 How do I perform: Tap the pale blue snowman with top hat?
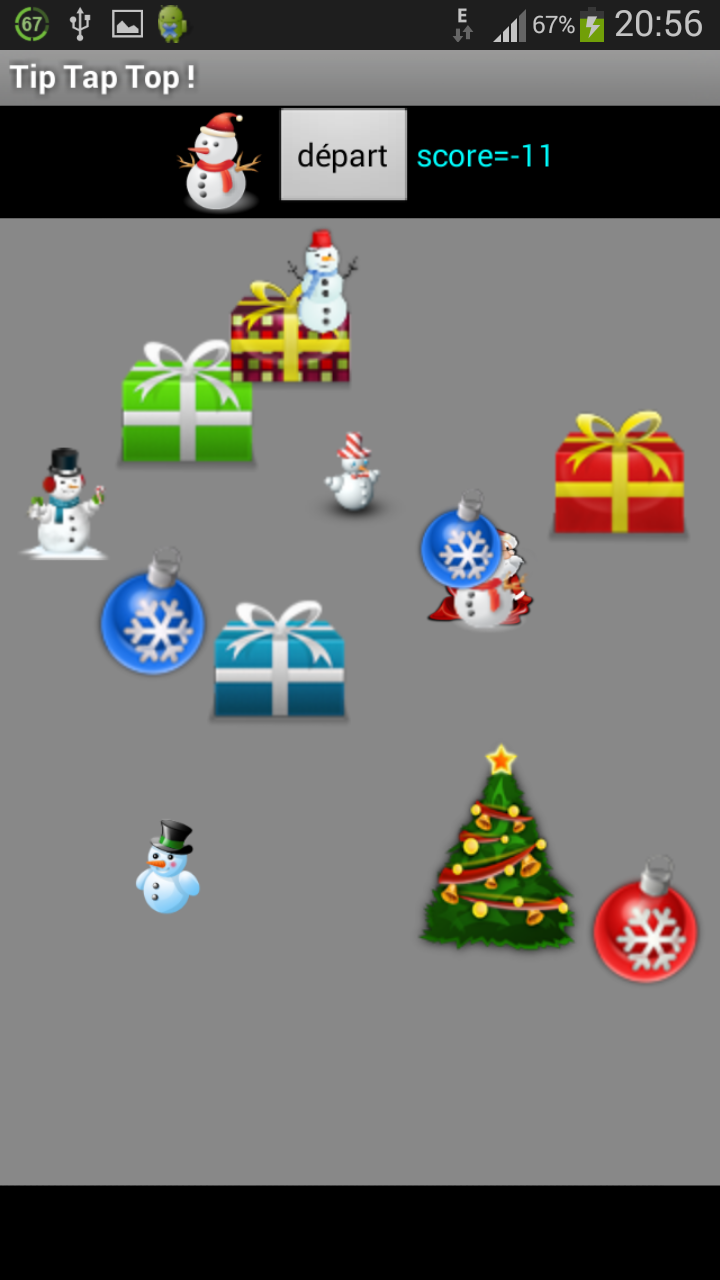pos(168,870)
